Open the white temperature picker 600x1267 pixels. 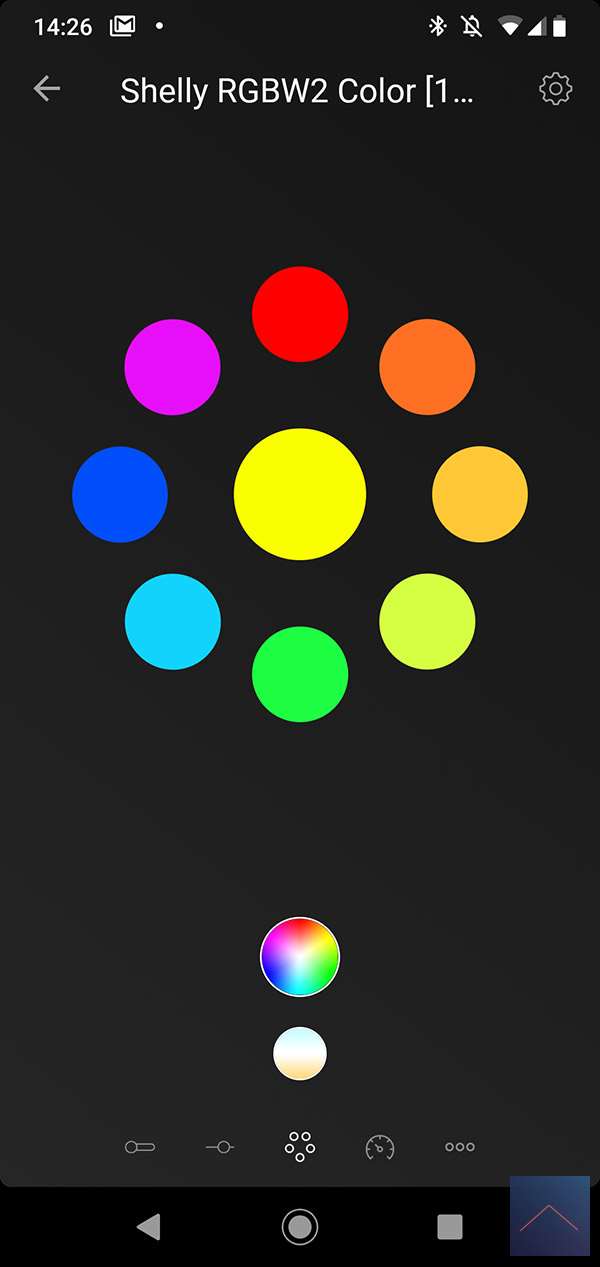pyautogui.click(x=300, y=1054)
